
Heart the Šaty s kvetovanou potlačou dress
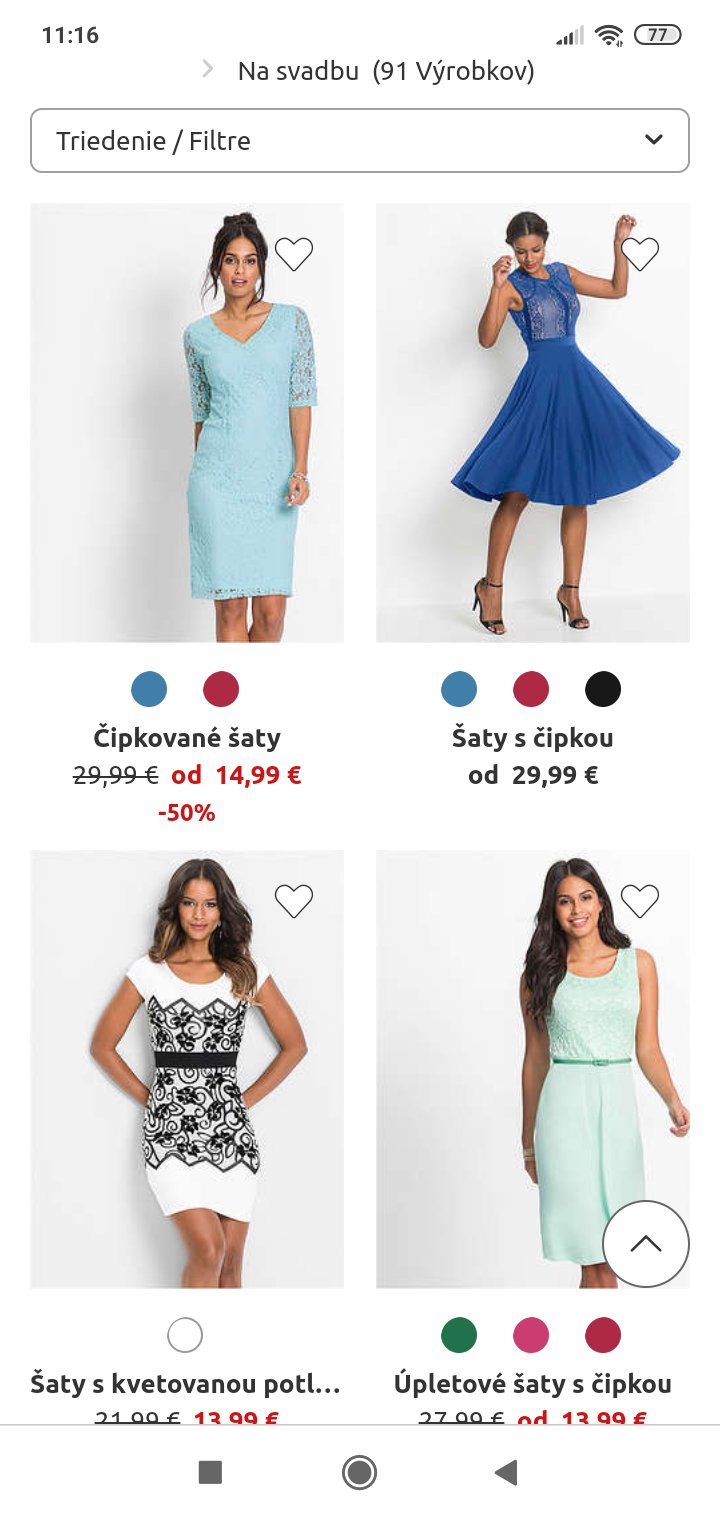[294, 901]
